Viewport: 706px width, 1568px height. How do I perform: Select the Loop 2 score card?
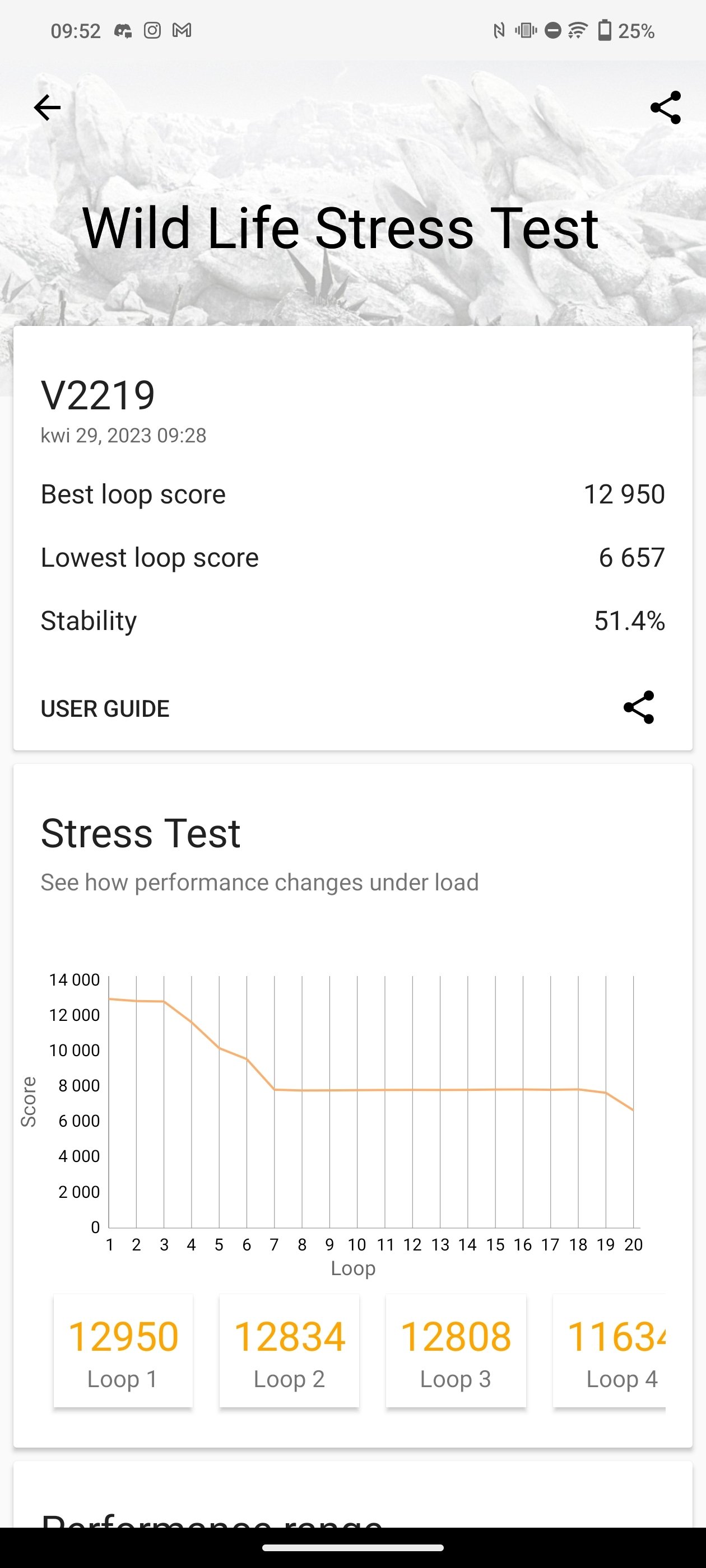tap(289, 1351)
